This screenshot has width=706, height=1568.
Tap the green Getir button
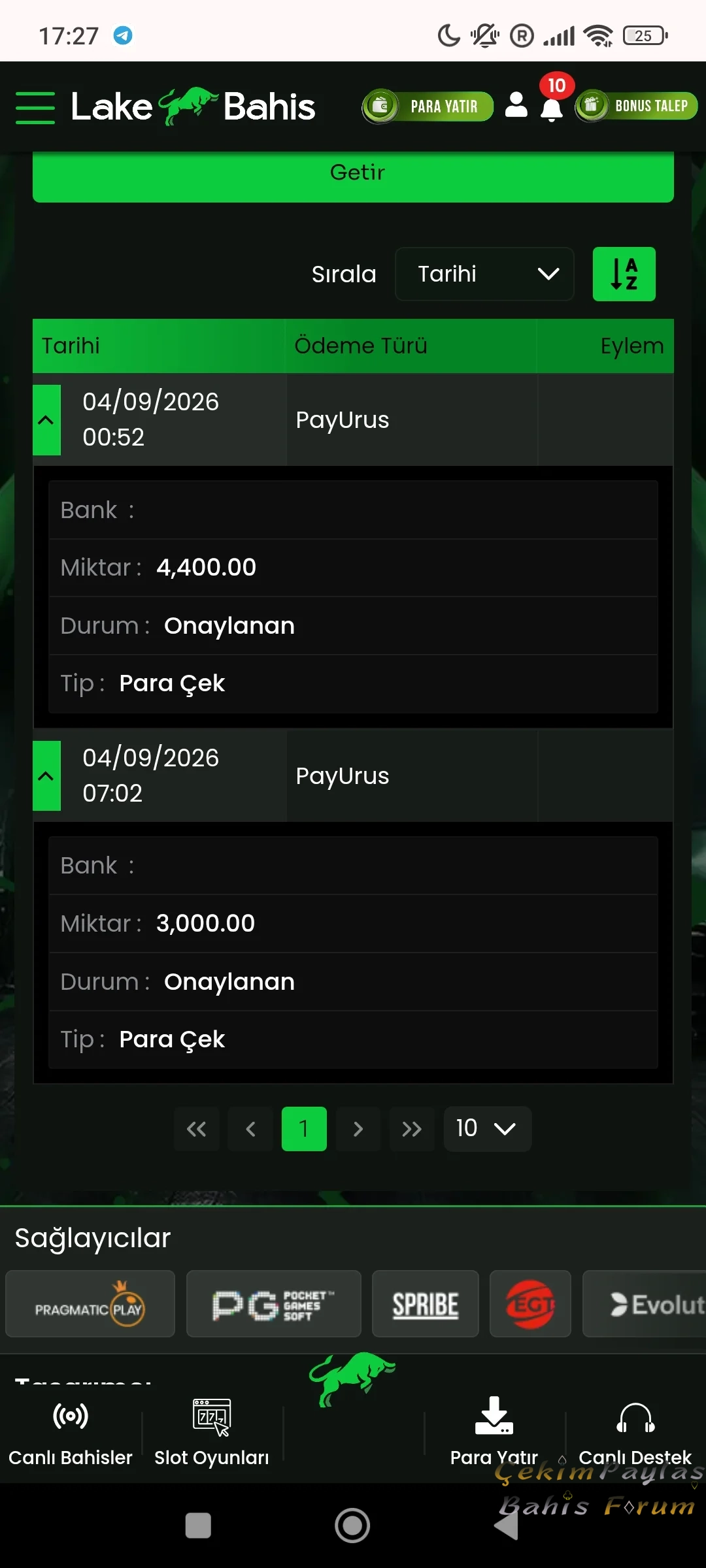(x=353, y=173)
